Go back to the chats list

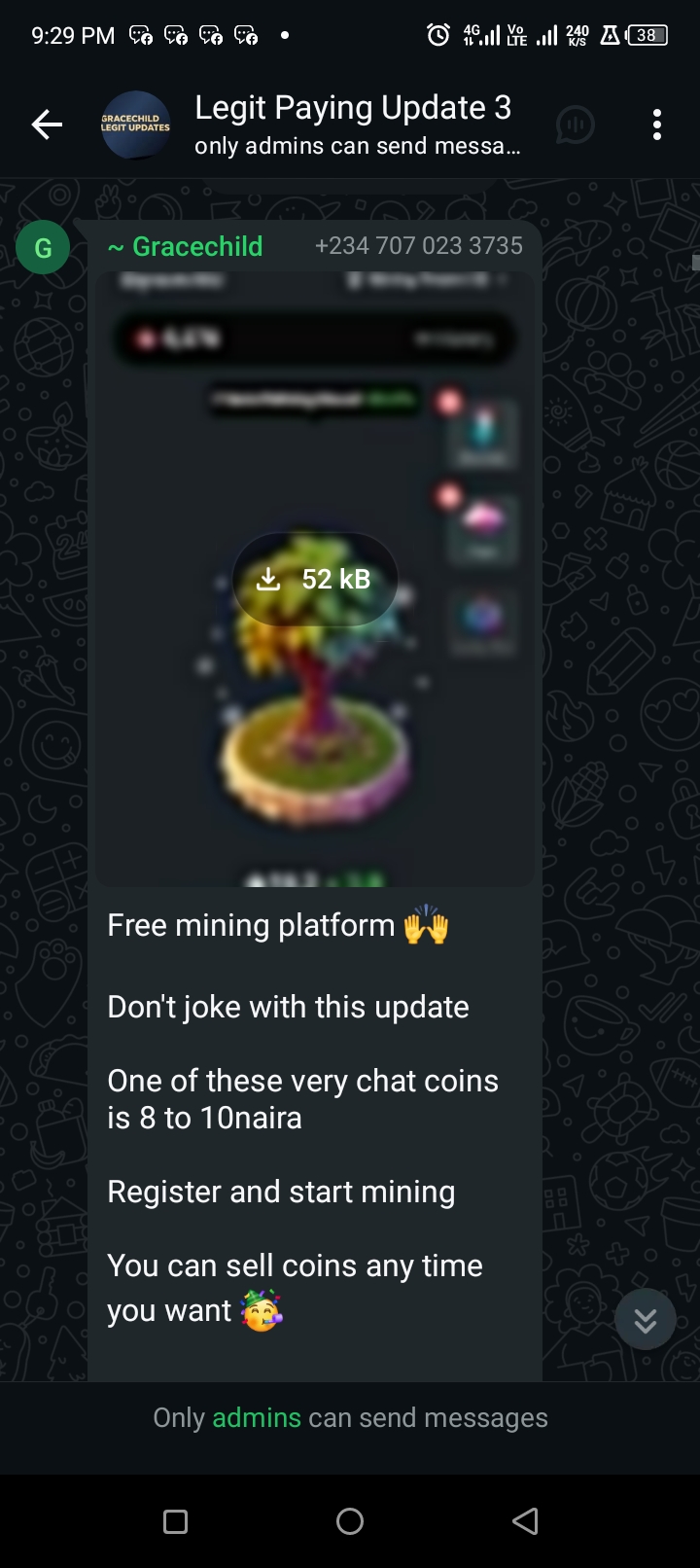(x=47, y=125)
